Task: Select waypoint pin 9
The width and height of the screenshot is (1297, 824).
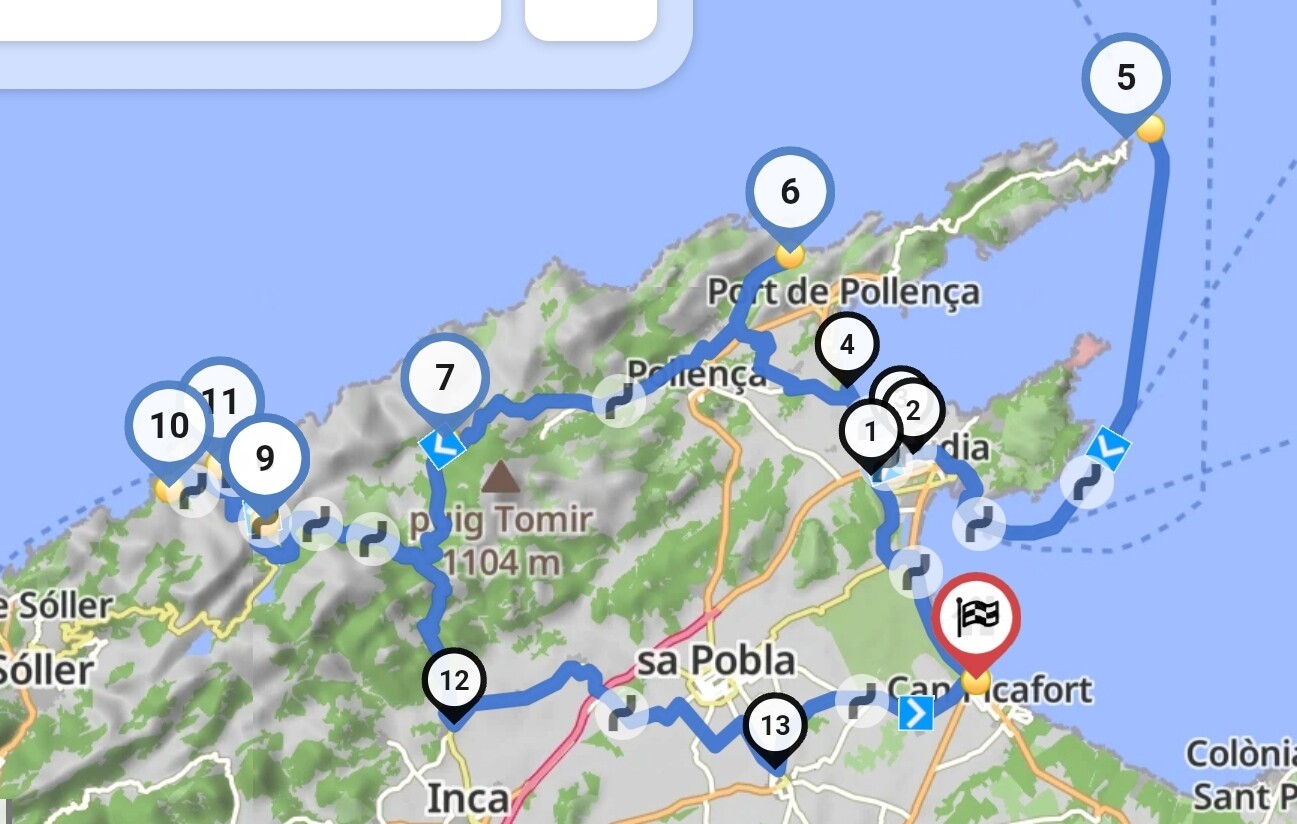Action: tap(265, 458)
